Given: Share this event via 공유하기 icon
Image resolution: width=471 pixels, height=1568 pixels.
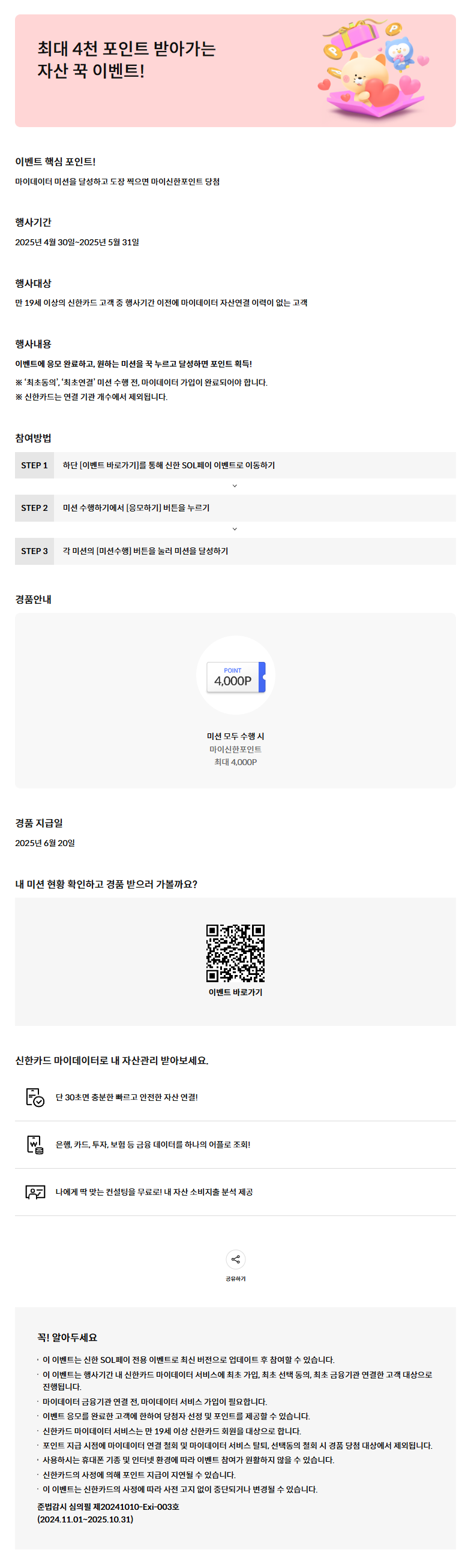Looking at the screenshot, I should pyautogui.click(x=235, y=1259).
